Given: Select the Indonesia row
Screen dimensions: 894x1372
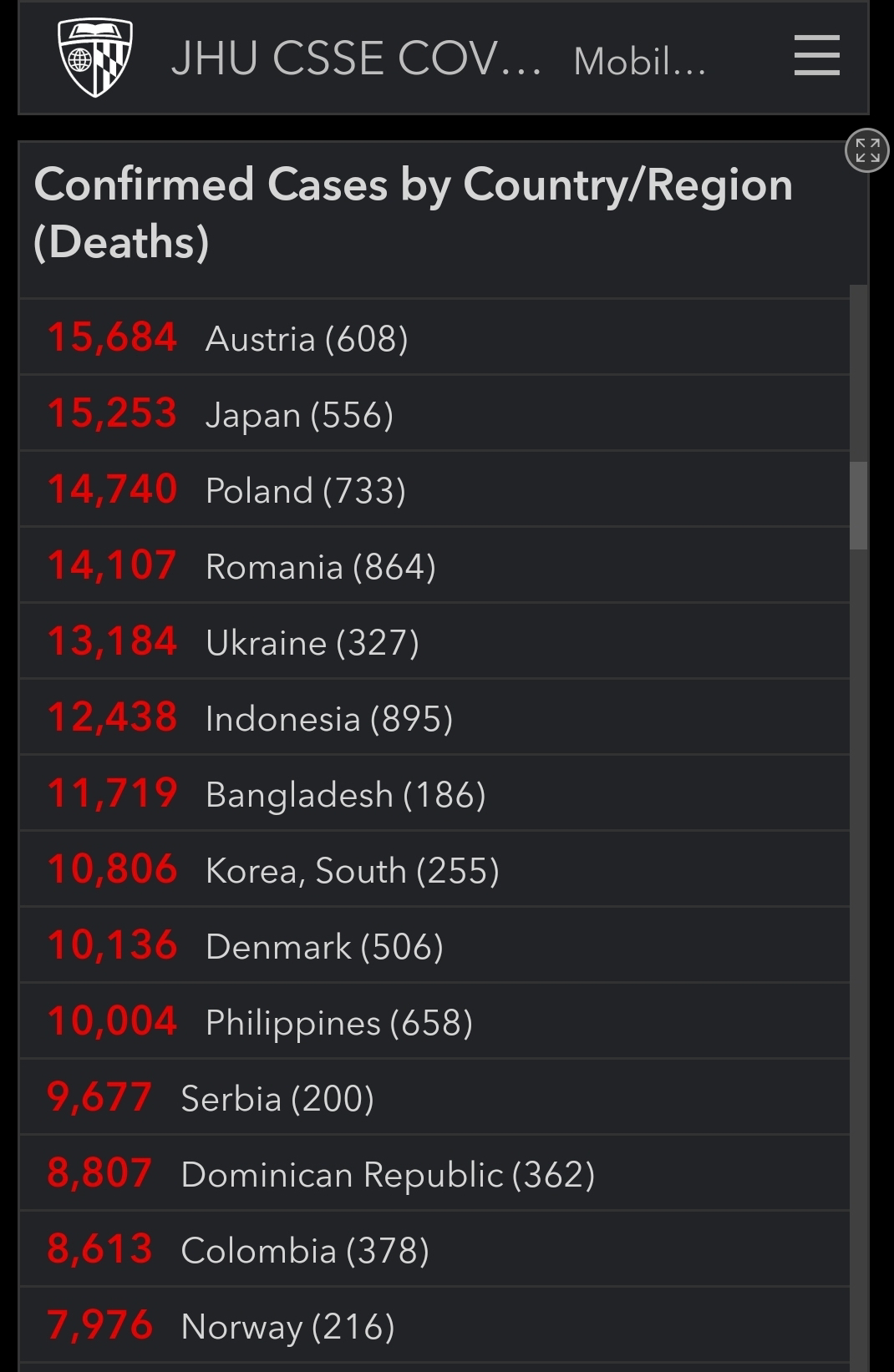Looking at the screenshot, I should pos(434,717).
